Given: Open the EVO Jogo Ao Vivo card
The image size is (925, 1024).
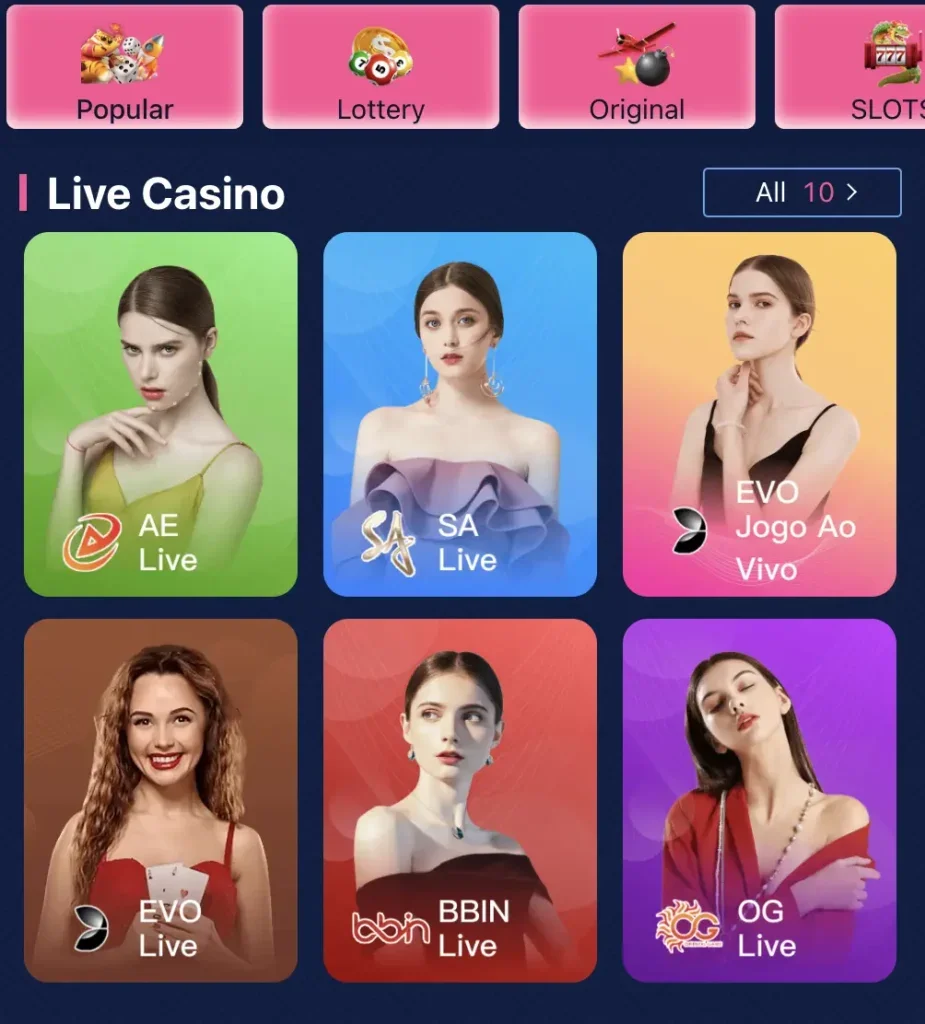Looking at the screenshot, I should tap(759, 414).
